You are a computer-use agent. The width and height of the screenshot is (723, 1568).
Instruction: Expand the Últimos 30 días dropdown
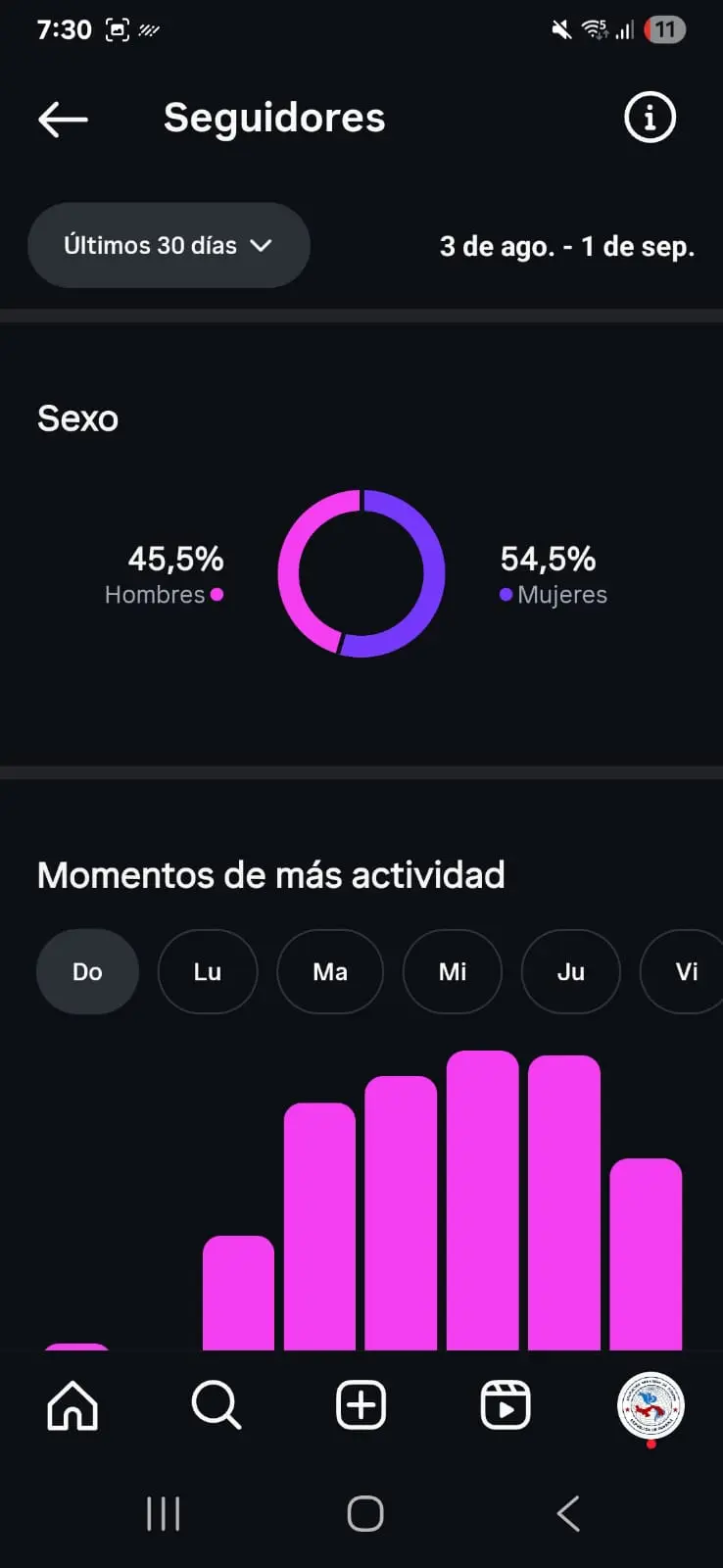[169, 245]
